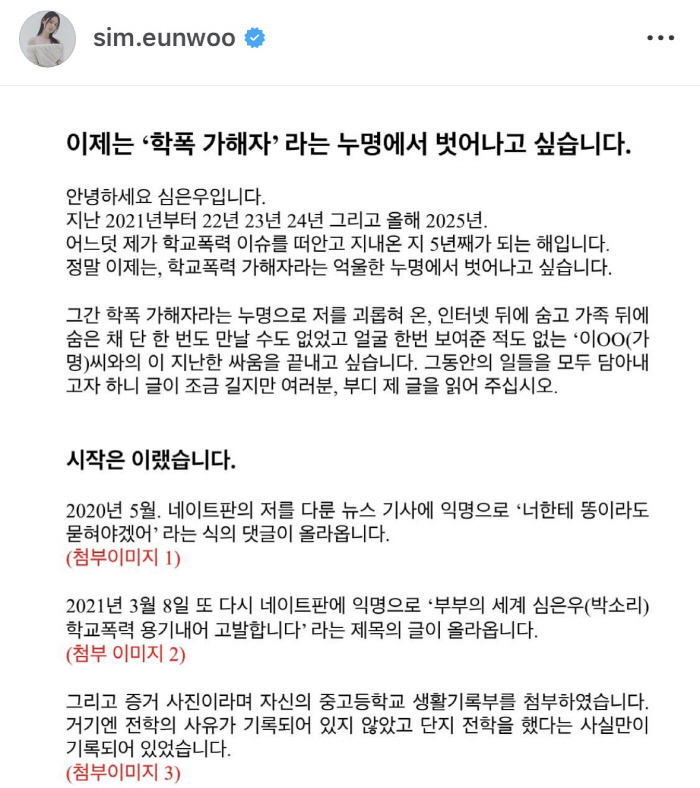The height and width of the screenshot is (788, 700).
Task: Open the post's three-dot options menu
Action: (x=660, y=39)
